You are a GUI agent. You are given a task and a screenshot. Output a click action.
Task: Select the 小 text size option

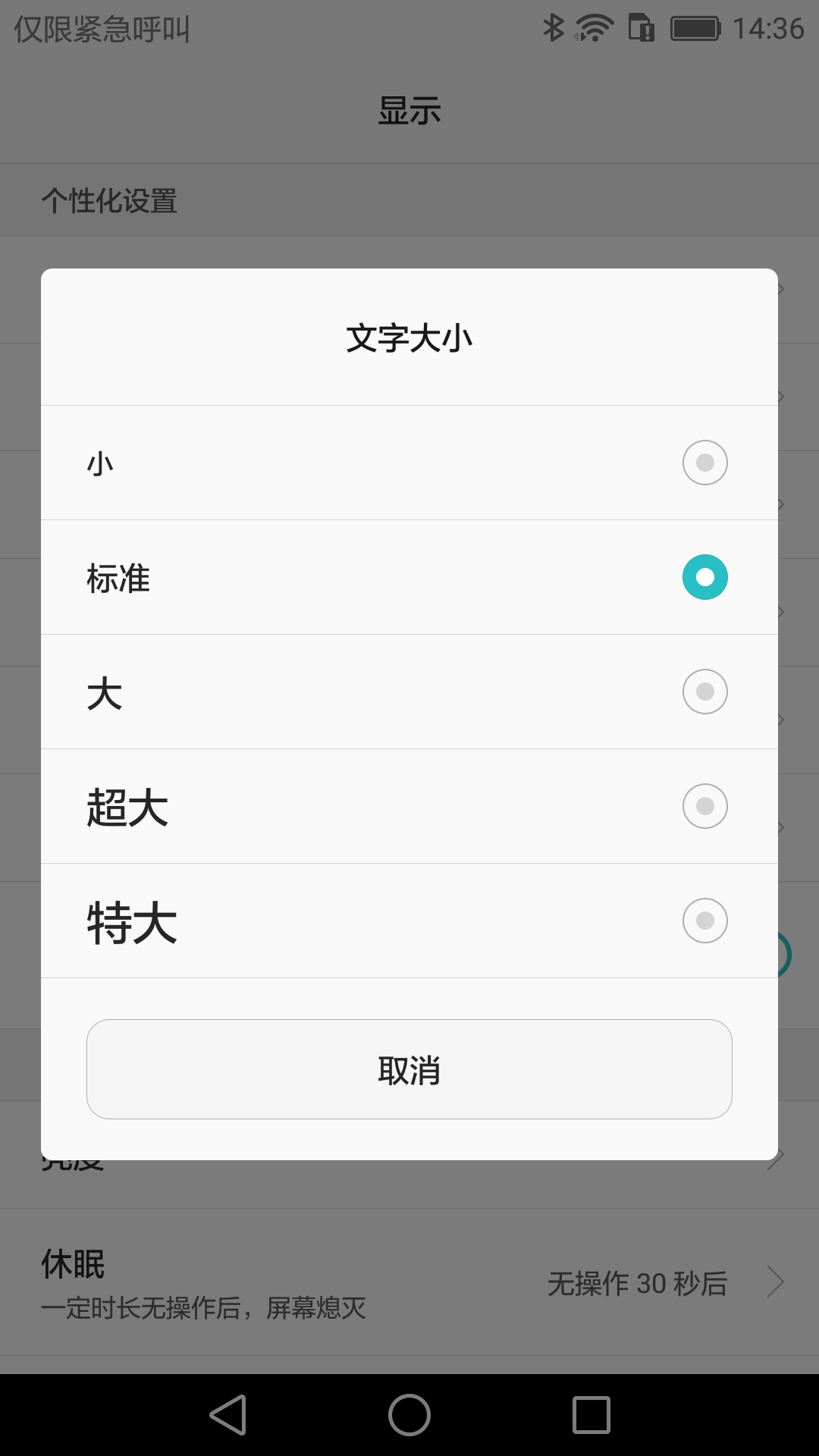coord(409,463)
